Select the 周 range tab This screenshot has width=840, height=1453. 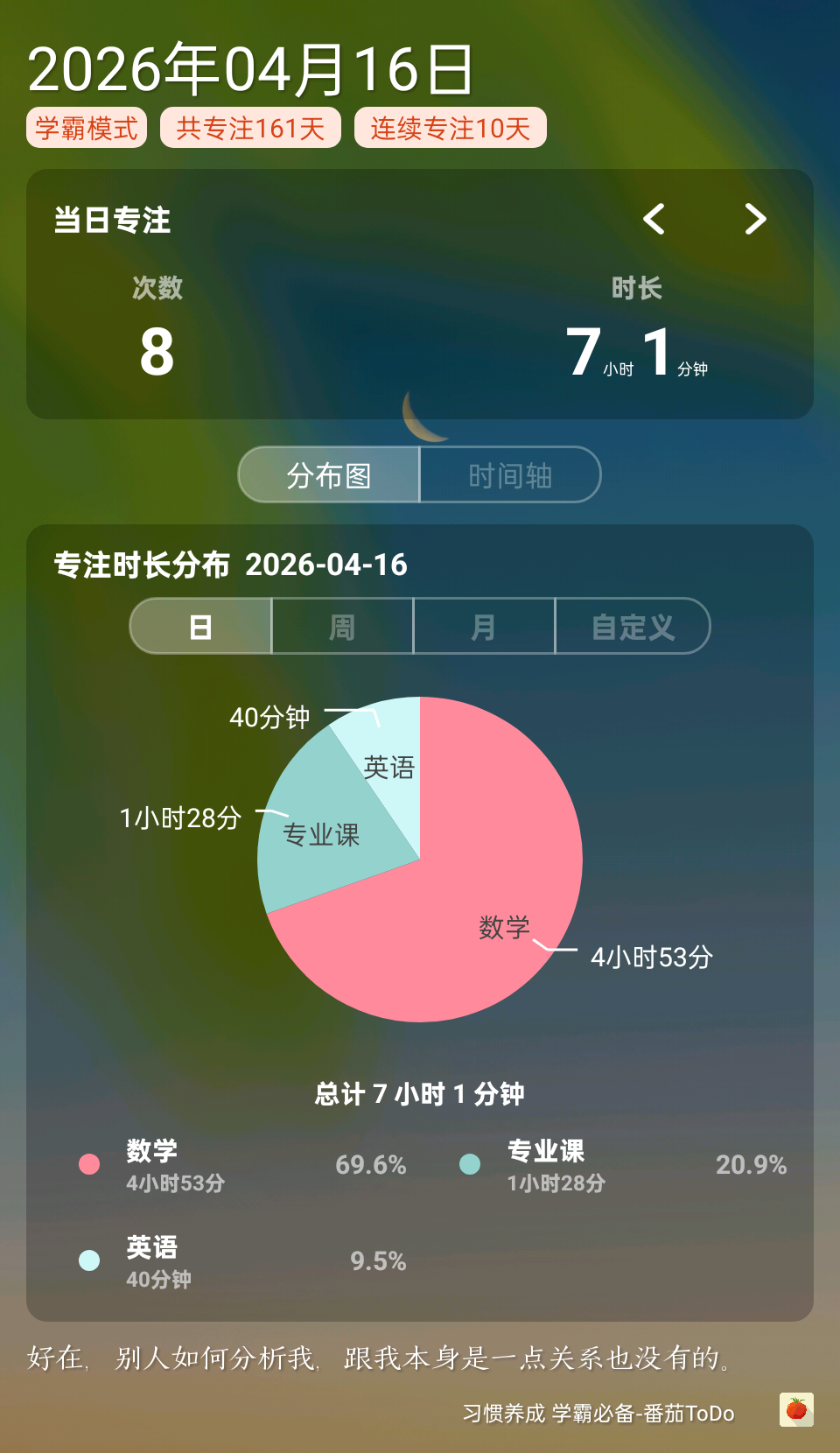(x=342, y=627)
